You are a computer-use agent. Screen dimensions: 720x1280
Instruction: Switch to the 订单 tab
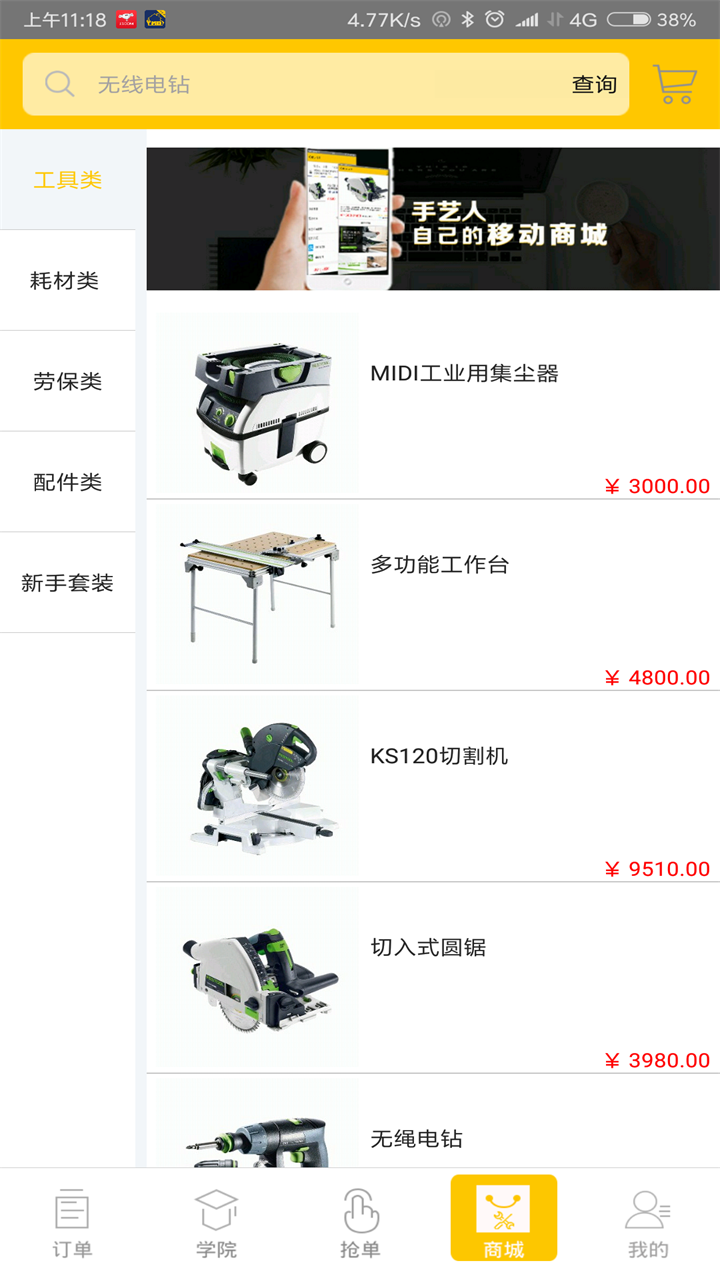click(x=72, y=1222)
